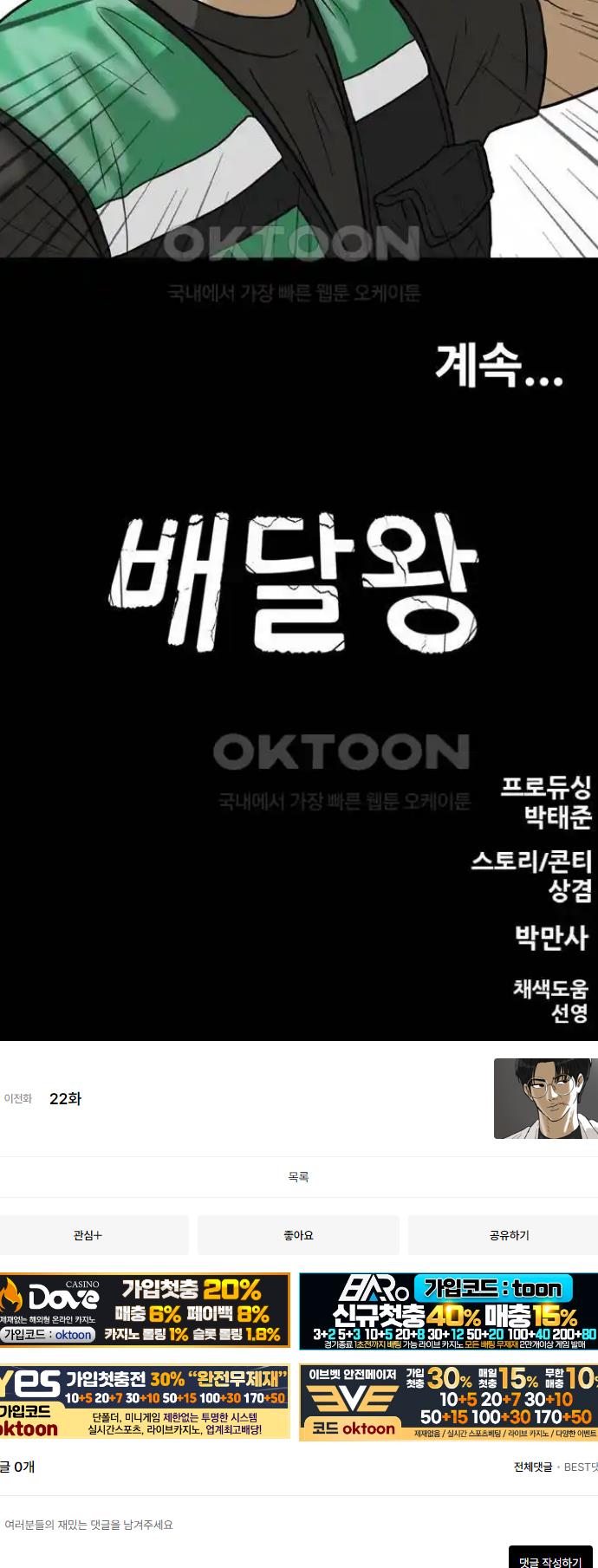
Task: Switch to 전체댓글 comments
Action: coord(532,1467)
